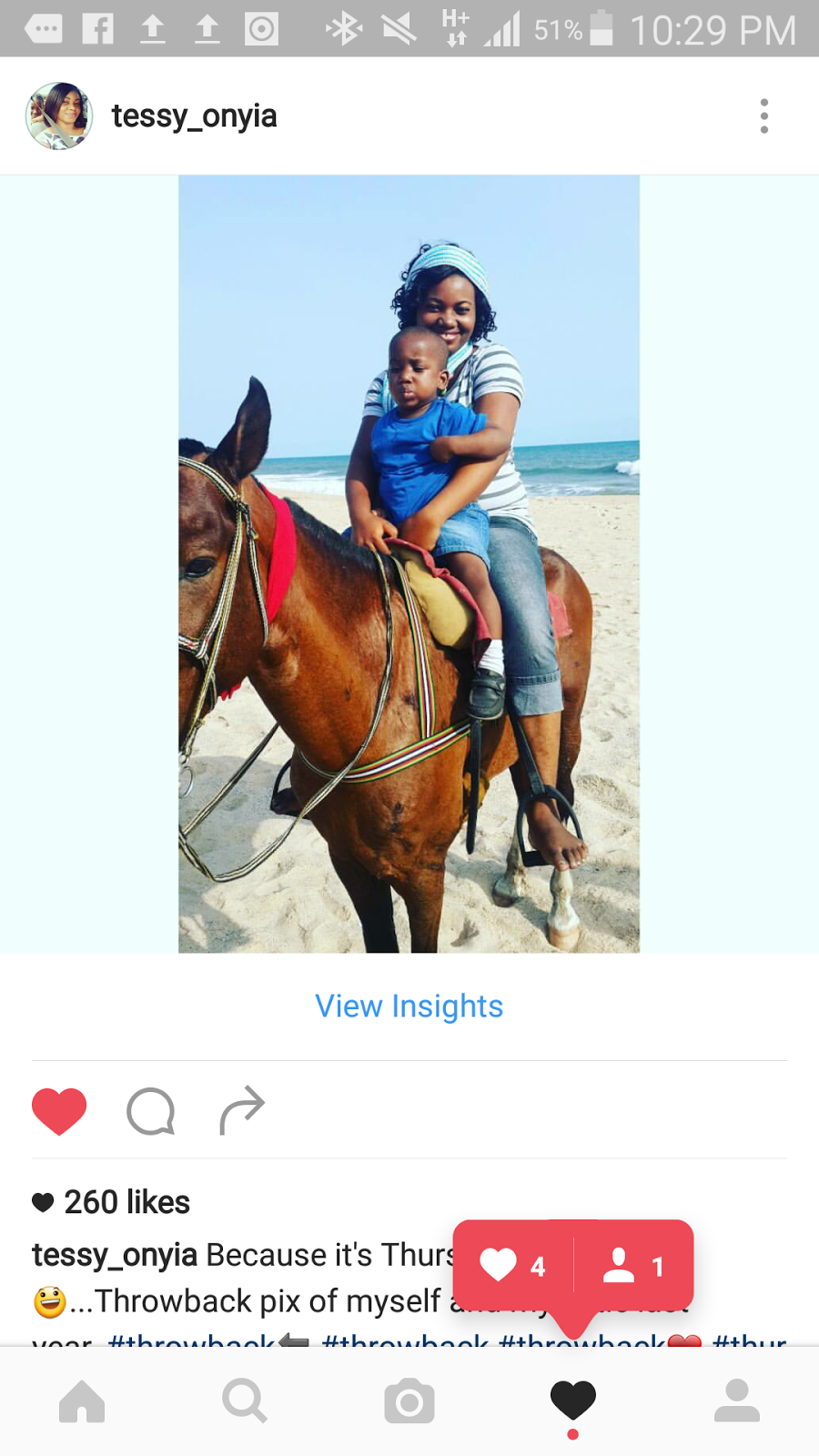Unlike the post with the red heart

(x=59, y=1110)
